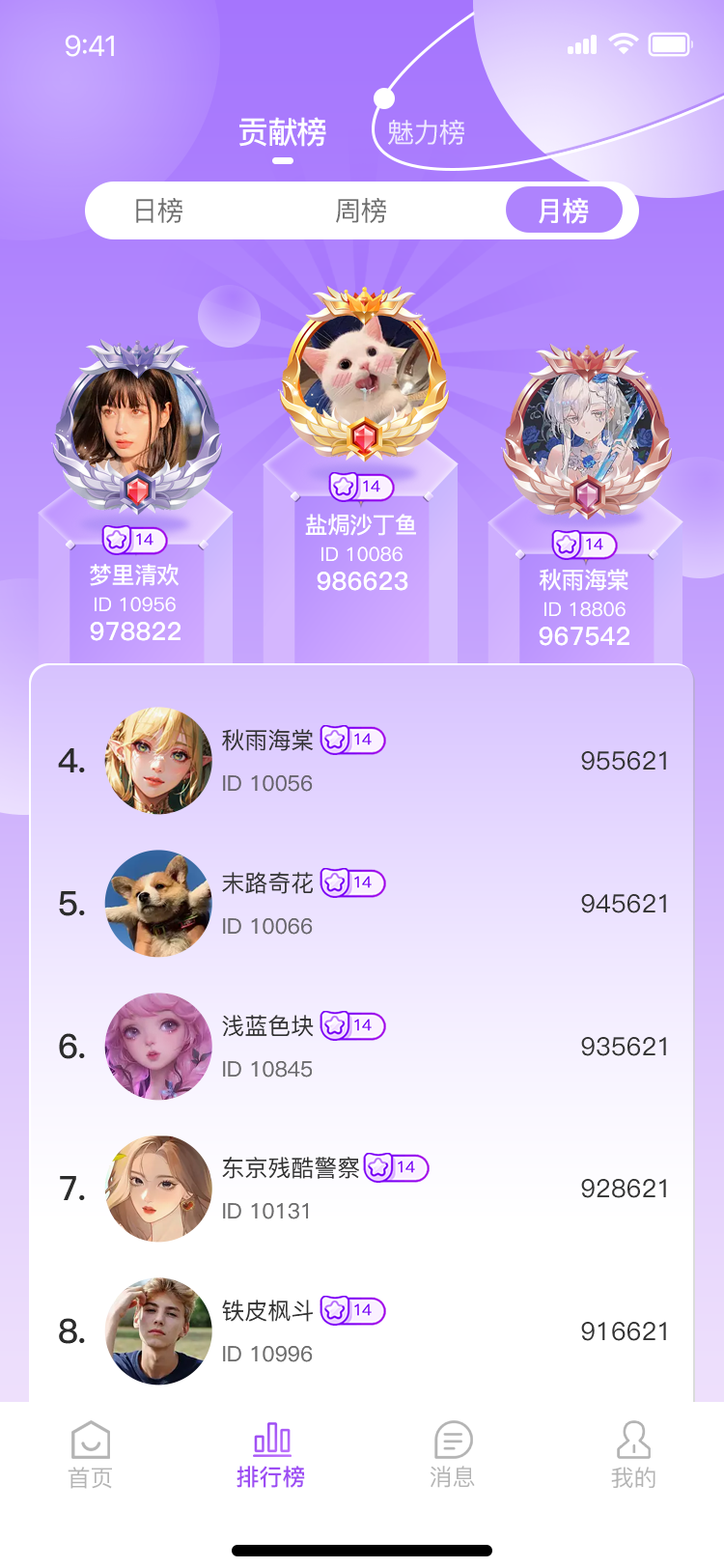Switch to 周榜 weekly ranking

pos(361,210)
